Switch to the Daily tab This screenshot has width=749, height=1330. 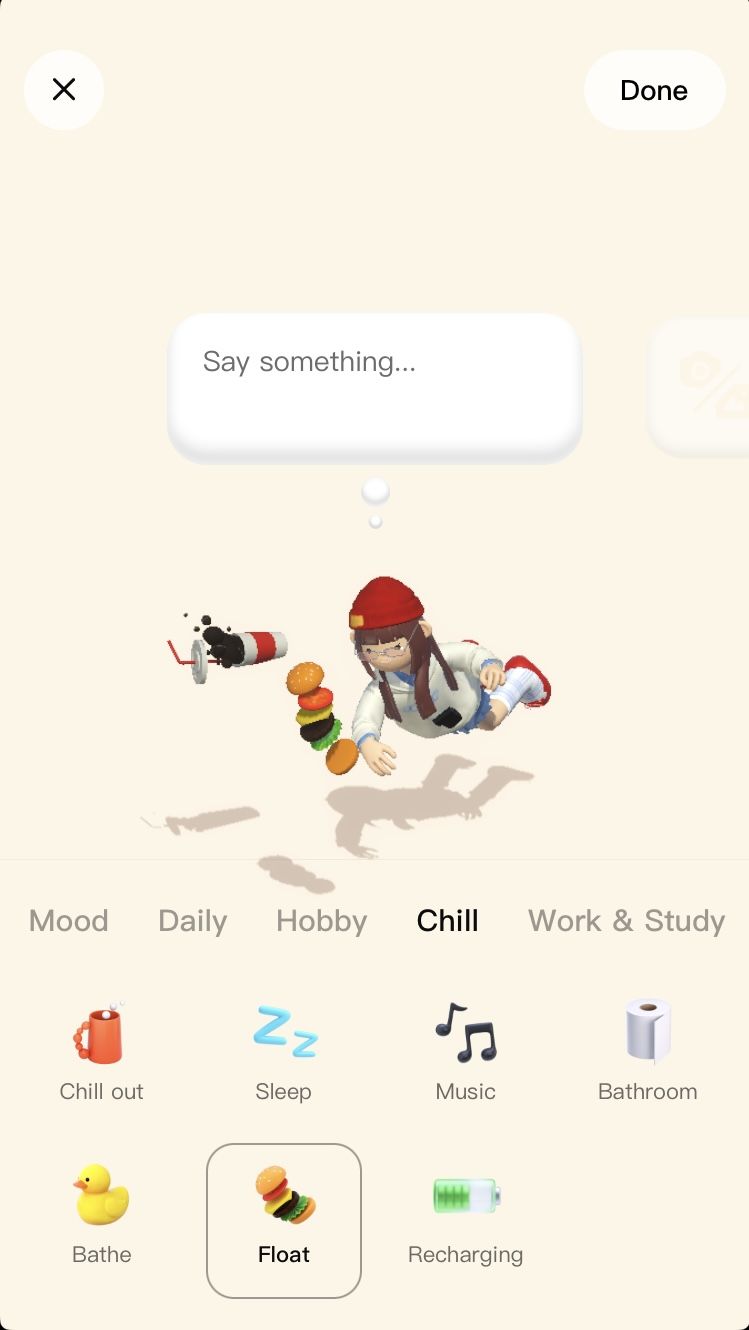pos(192,920)
